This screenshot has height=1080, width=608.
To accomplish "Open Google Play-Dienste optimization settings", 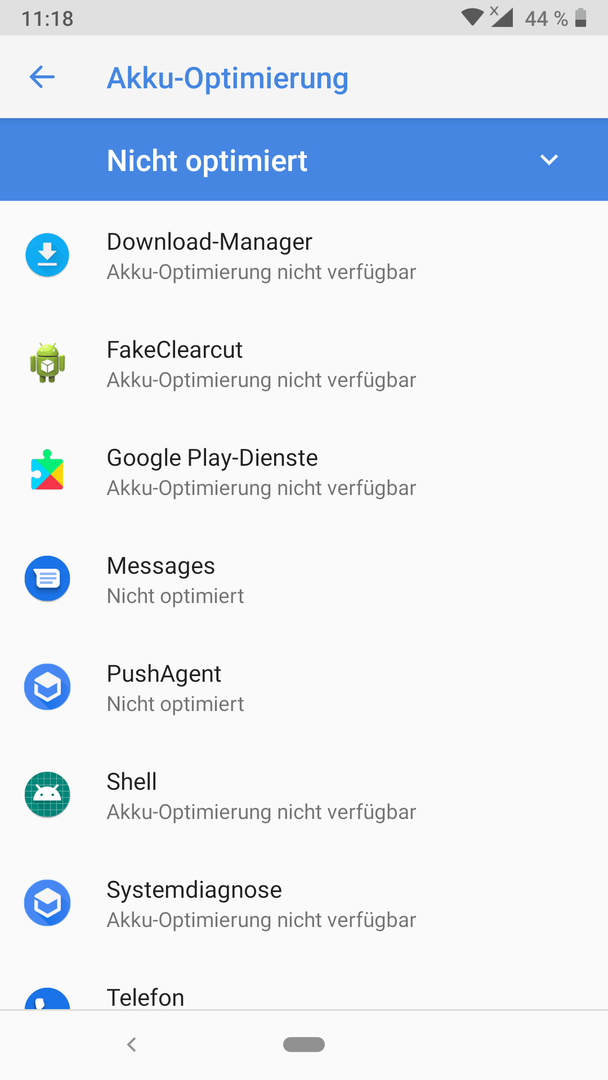I will point(304,472).
